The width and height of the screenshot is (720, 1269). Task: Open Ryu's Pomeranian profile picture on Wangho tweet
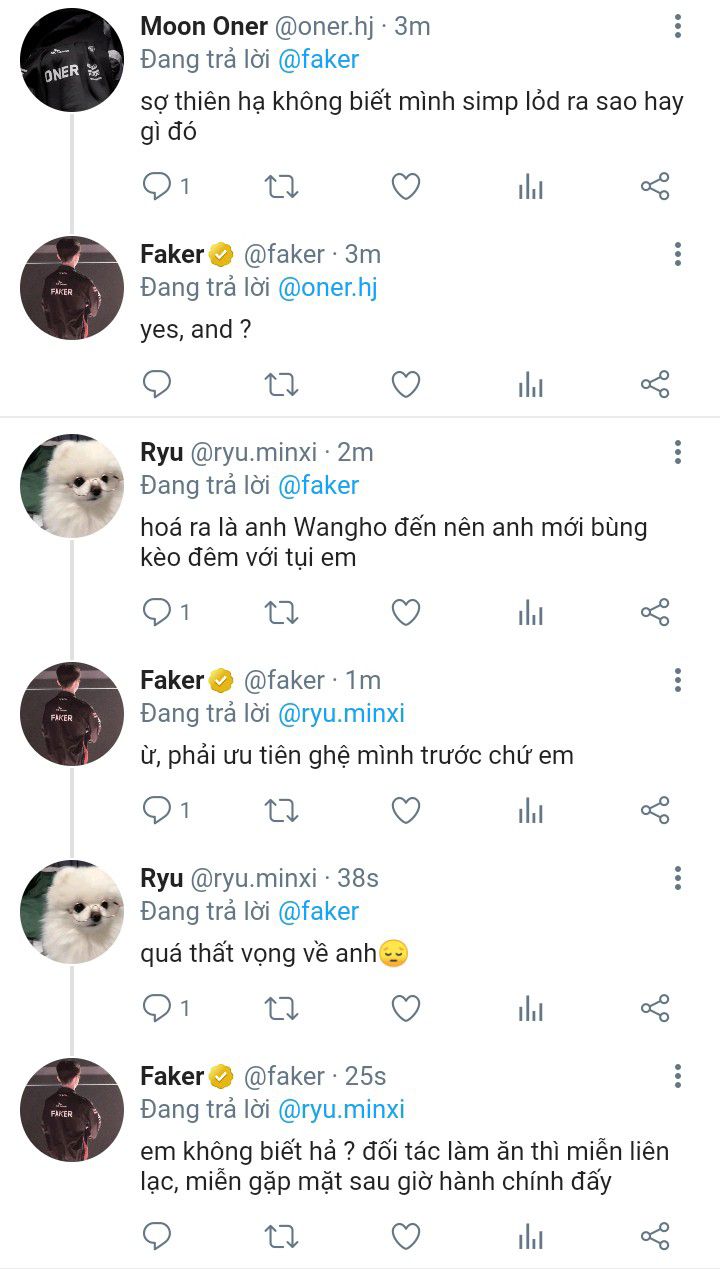tap(71, 486)
